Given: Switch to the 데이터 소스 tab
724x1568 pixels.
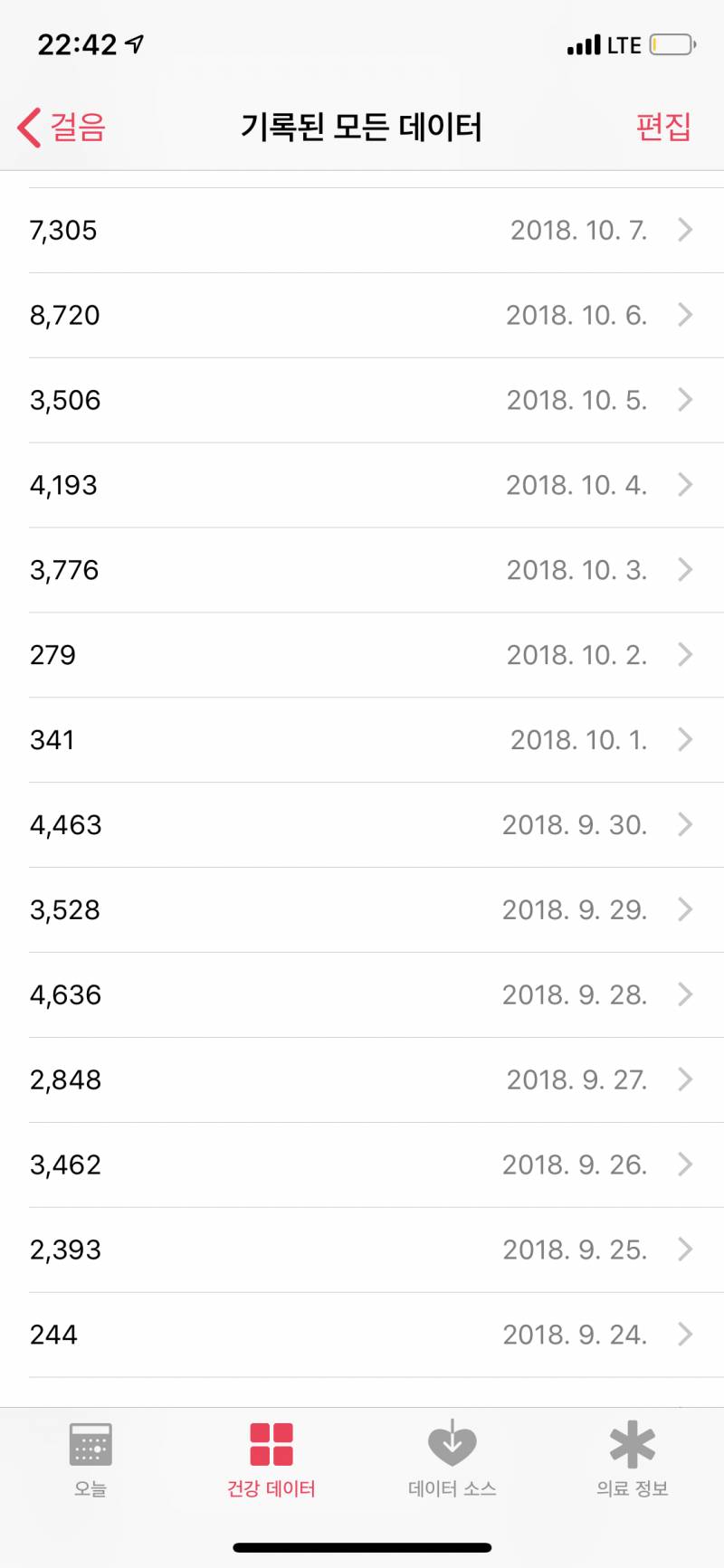Looking at the screenshot, I should pyautogui.click(x=452, y=1459).
